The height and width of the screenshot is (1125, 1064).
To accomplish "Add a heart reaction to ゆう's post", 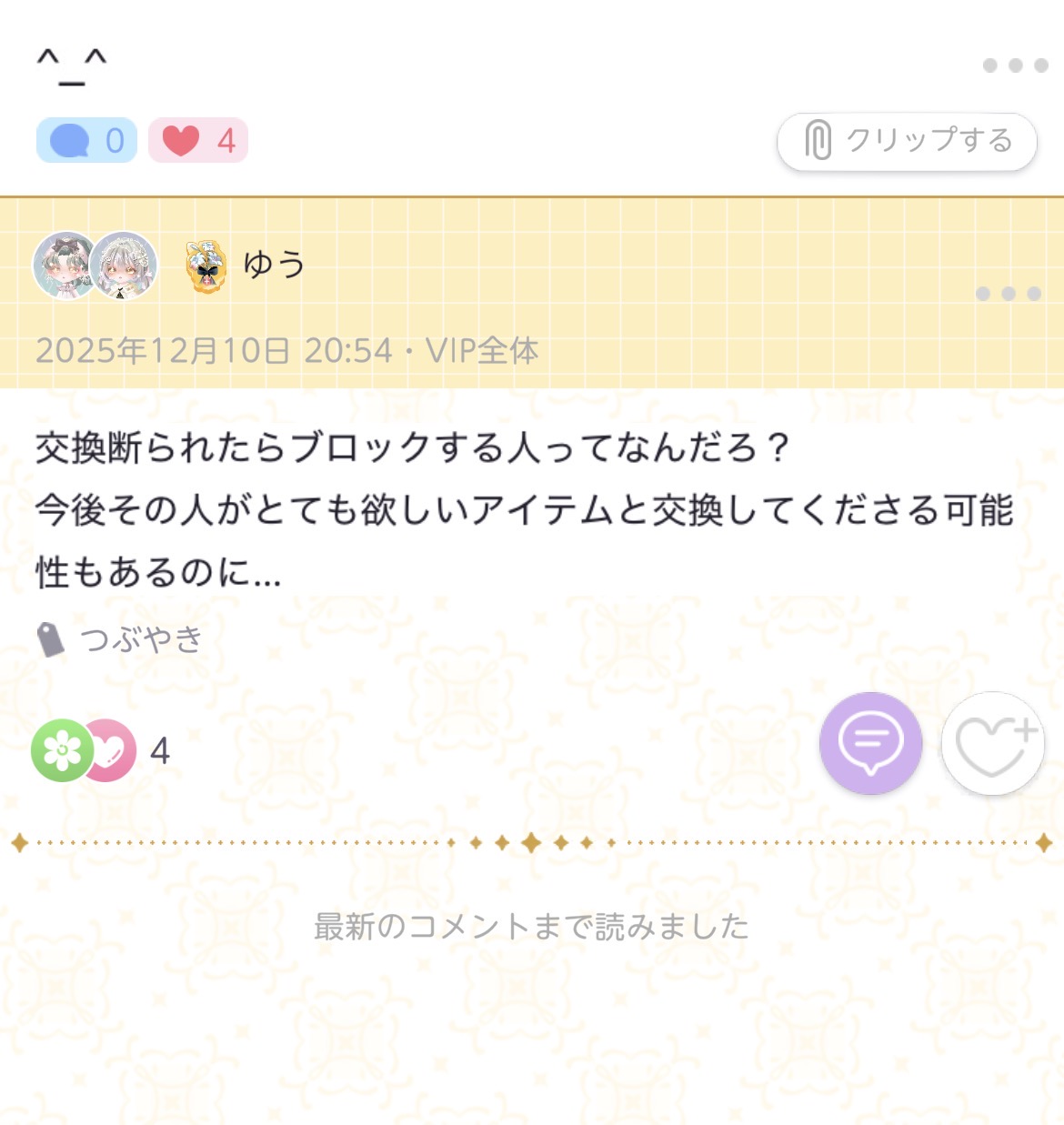I will [992, 743].
